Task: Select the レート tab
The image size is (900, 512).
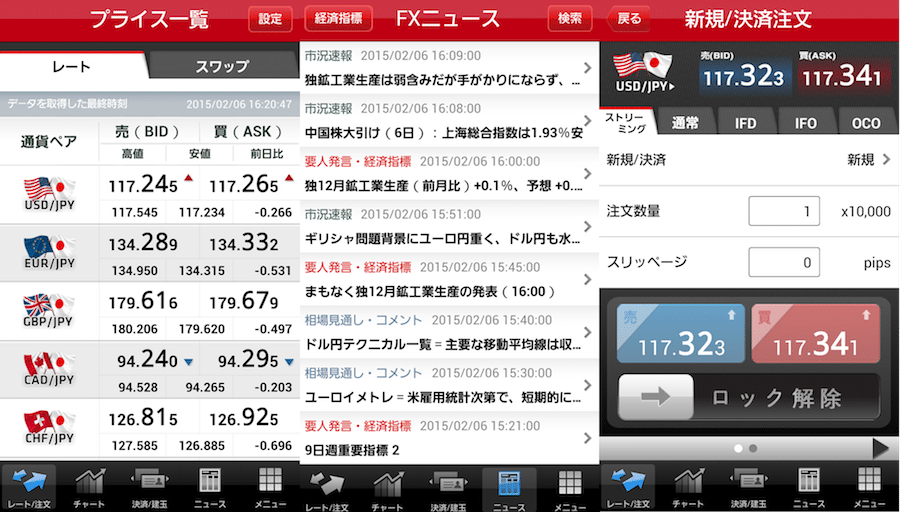Action: [71, 67]
